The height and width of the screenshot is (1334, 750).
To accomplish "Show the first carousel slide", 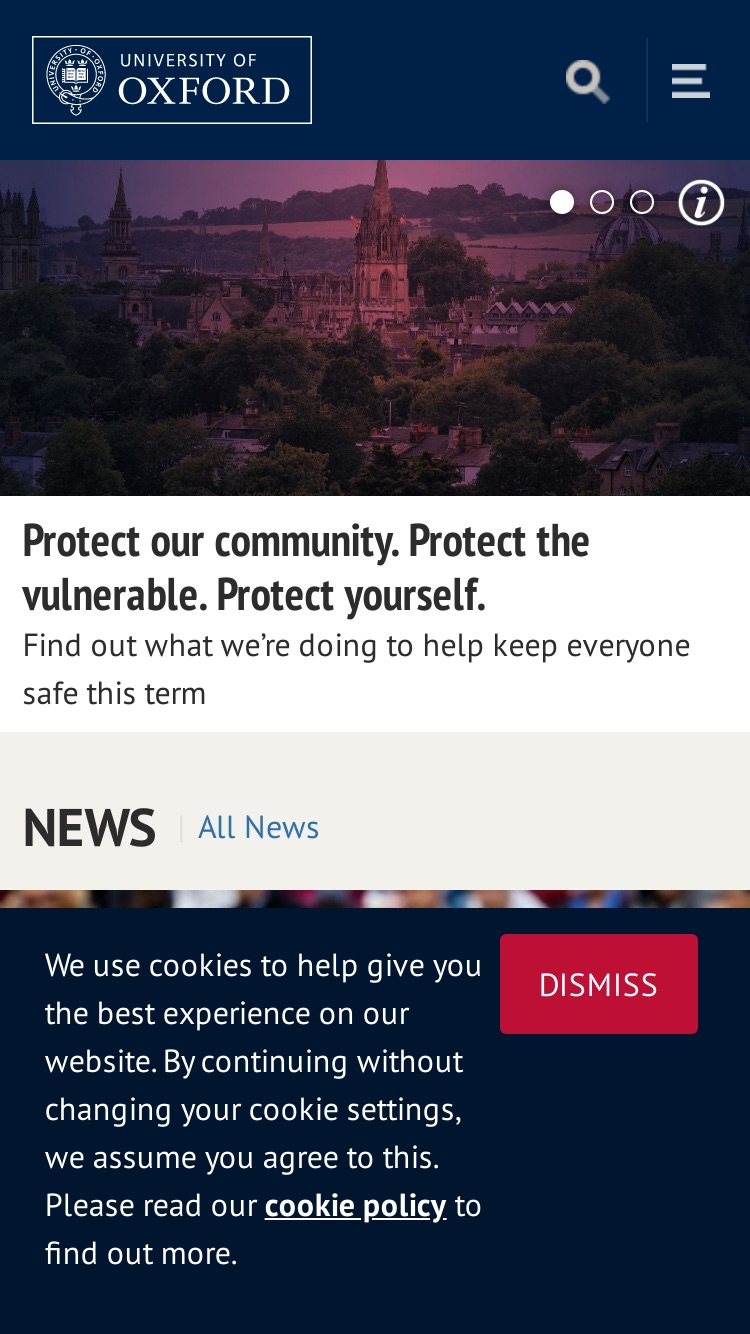I will click(x=562, y=202).
